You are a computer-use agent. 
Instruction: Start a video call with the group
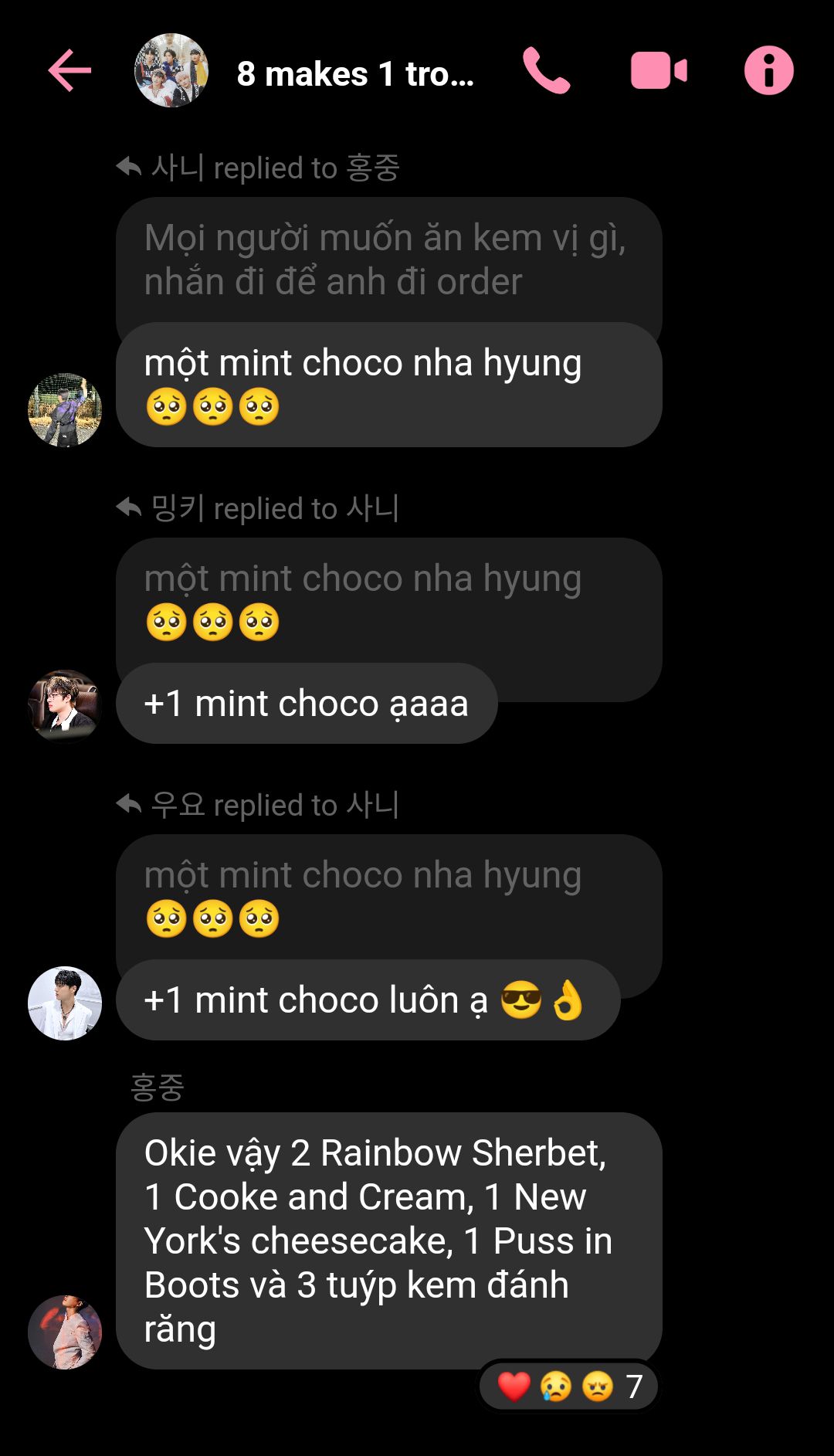(x=658, y=71)
